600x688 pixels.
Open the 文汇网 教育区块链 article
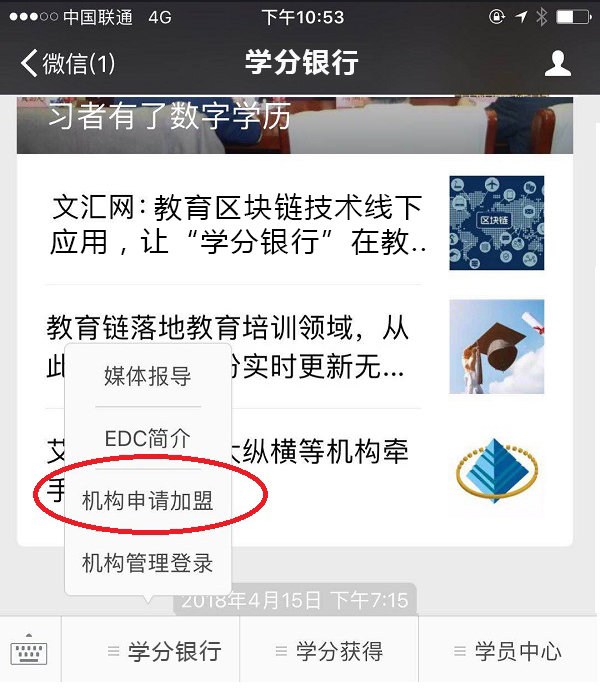coord(240,224)
